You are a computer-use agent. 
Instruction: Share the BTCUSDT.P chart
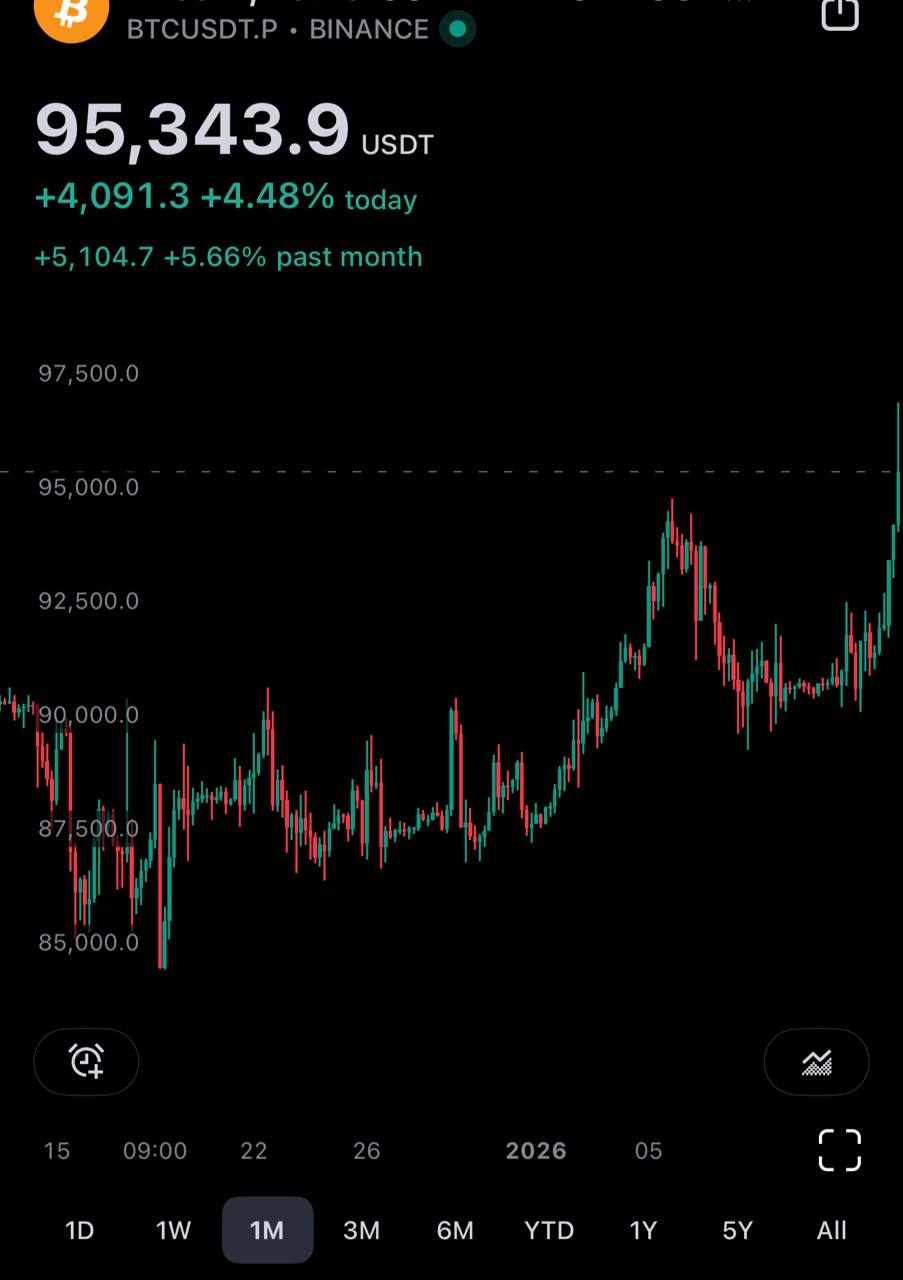pyautogui.click(x=839, y=14)
